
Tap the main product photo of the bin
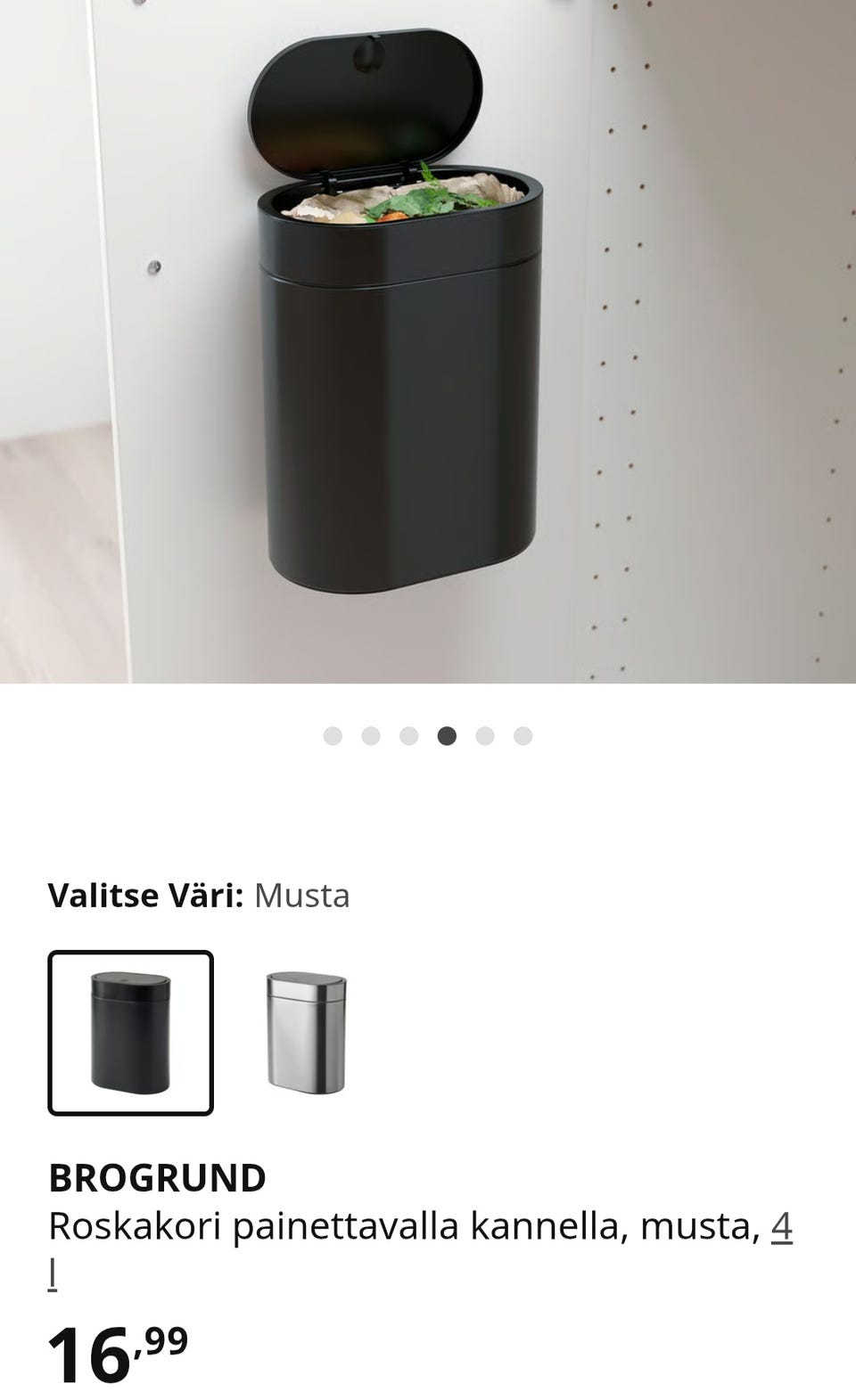[x=401, y=356]
